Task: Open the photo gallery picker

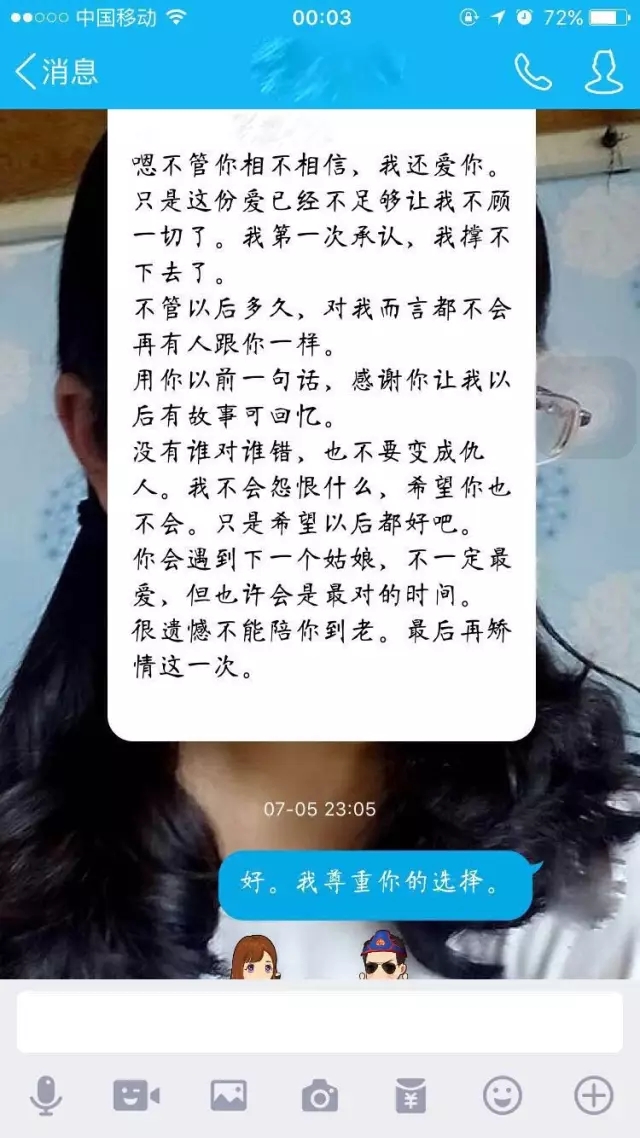Action: coord(228,1096)
